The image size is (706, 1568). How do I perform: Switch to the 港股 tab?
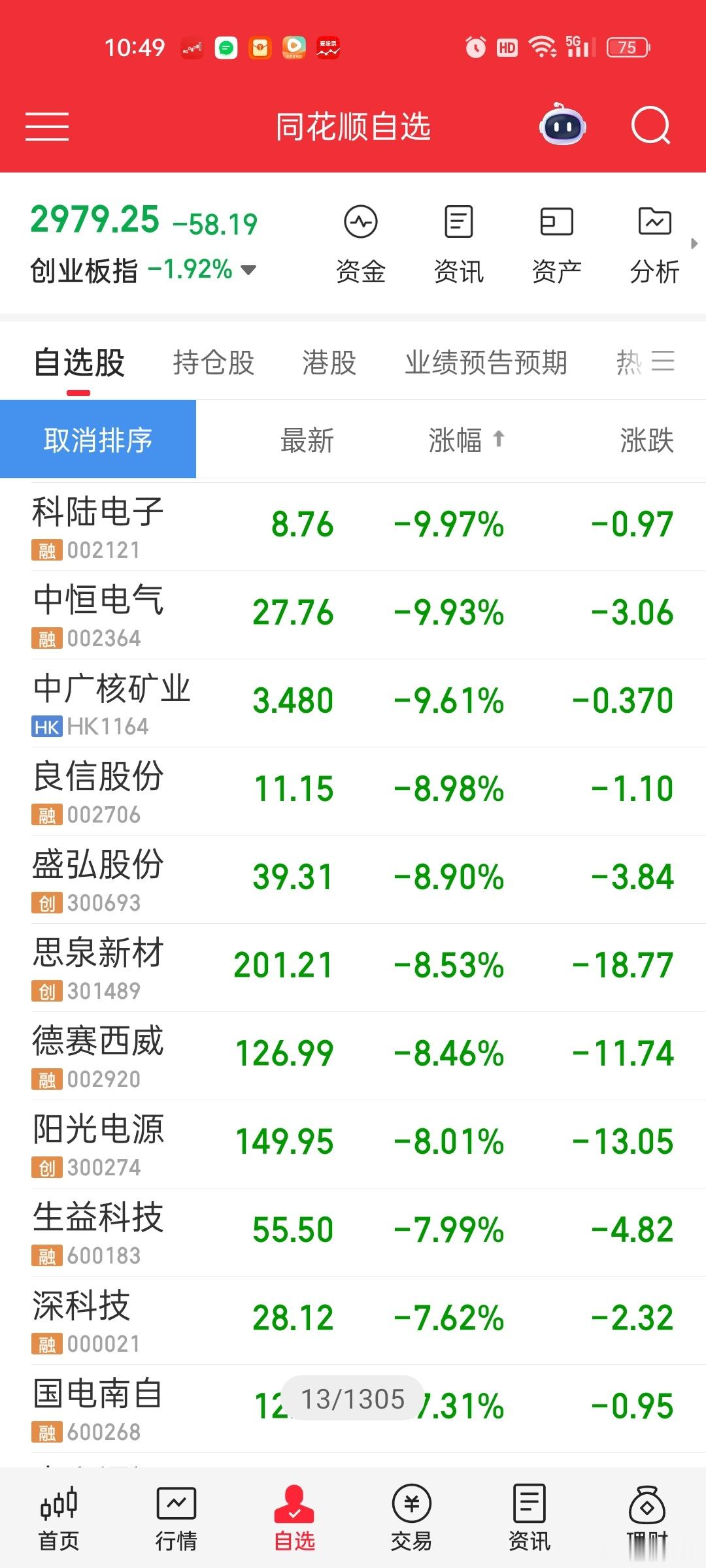329,363
